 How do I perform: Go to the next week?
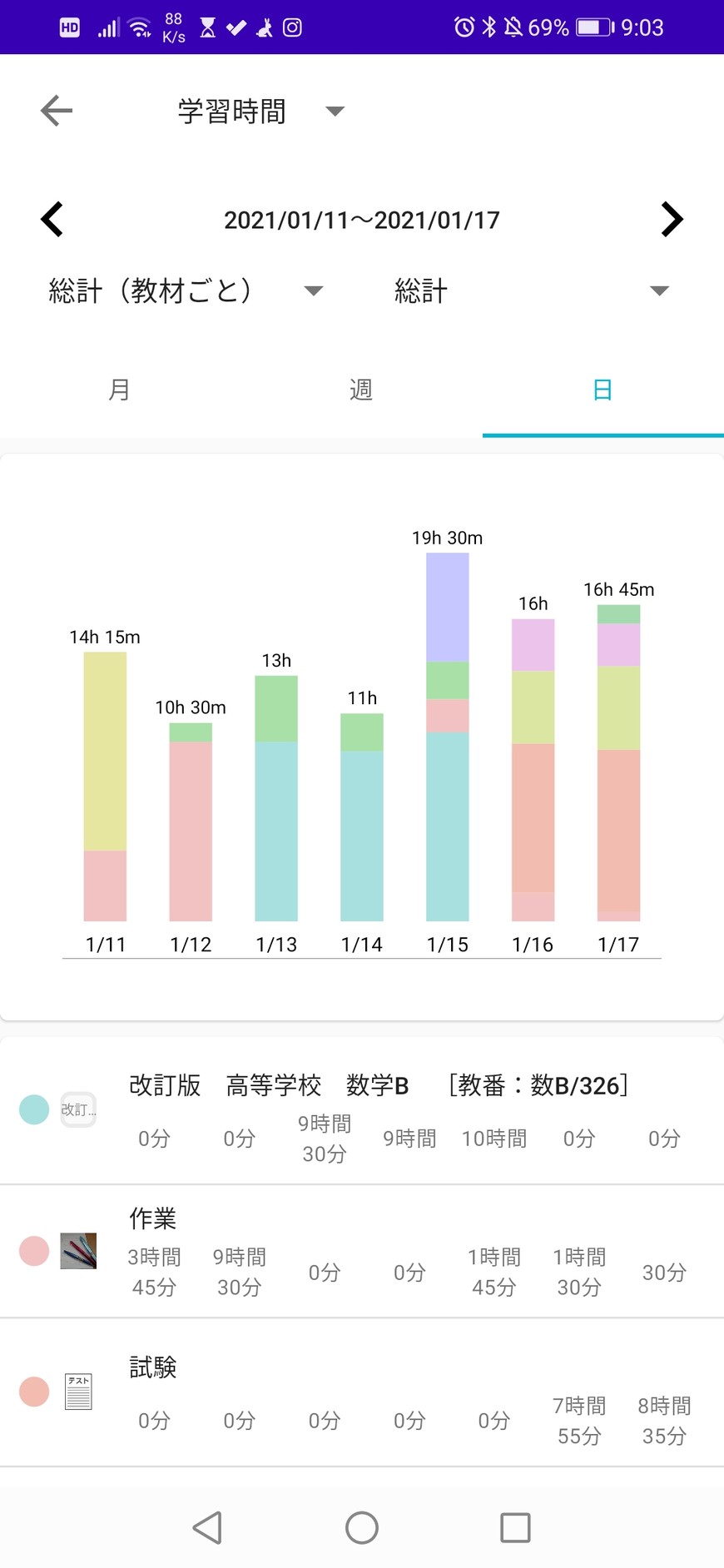coord(671,220)
